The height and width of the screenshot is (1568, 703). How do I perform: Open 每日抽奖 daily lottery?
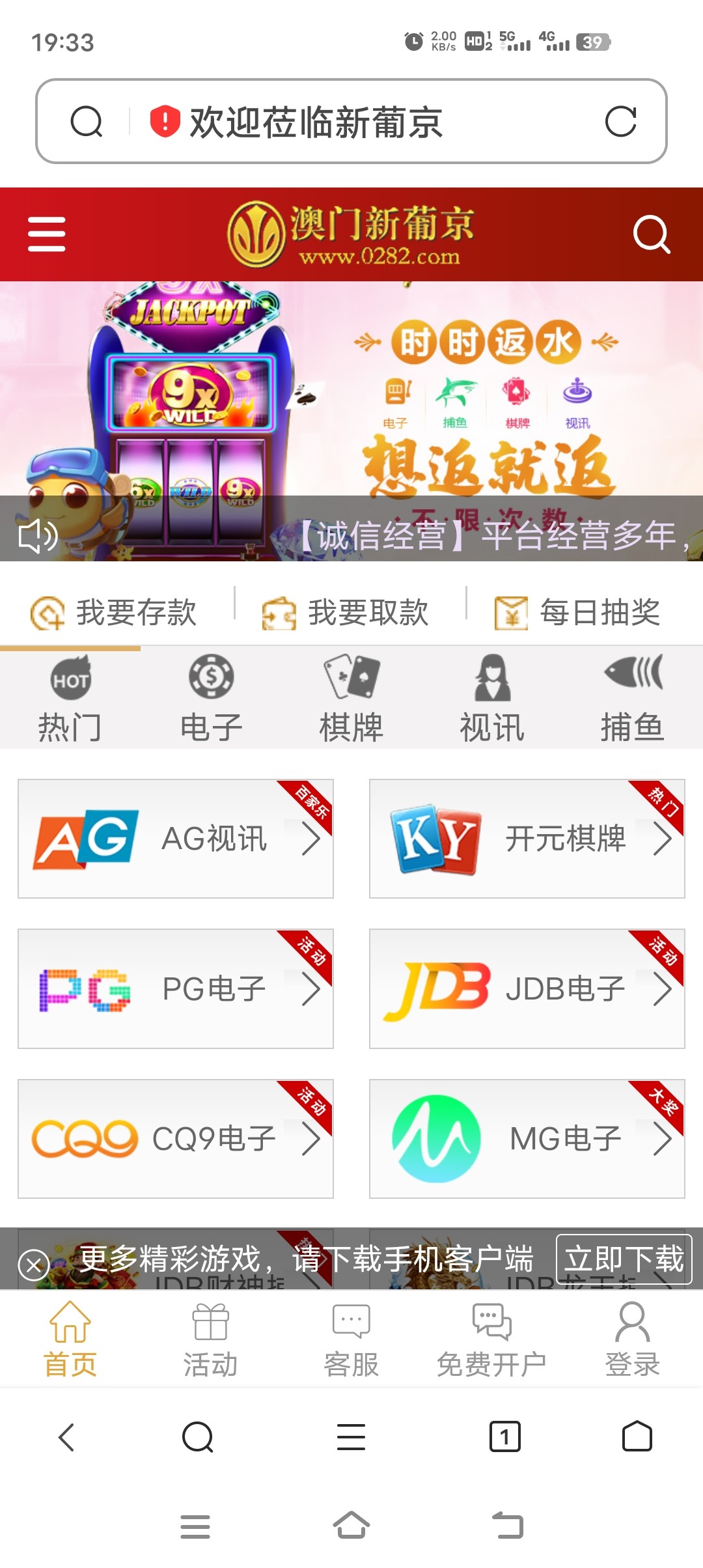coord(578,613)
